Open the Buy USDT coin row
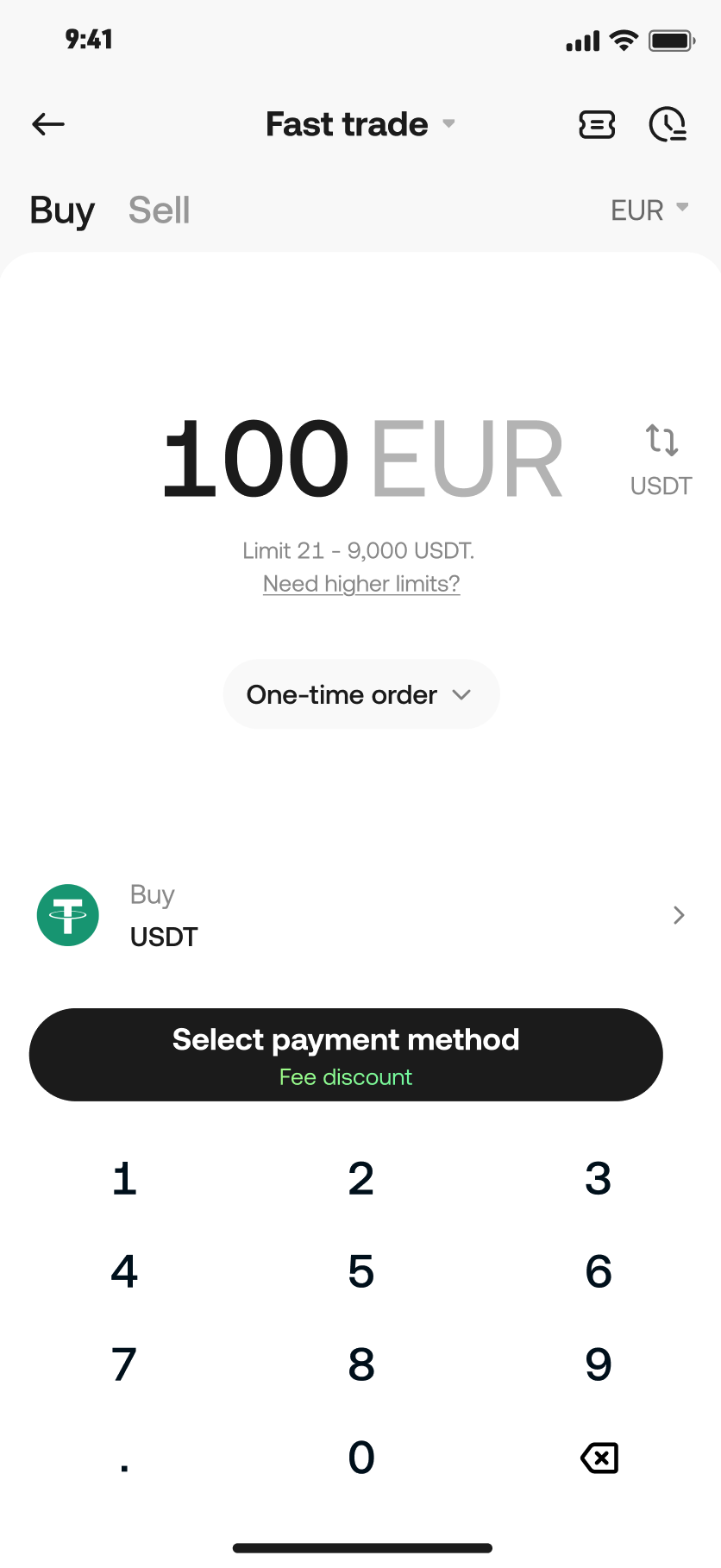Viewport: 721px width, 1568px height. click(360, 915)
